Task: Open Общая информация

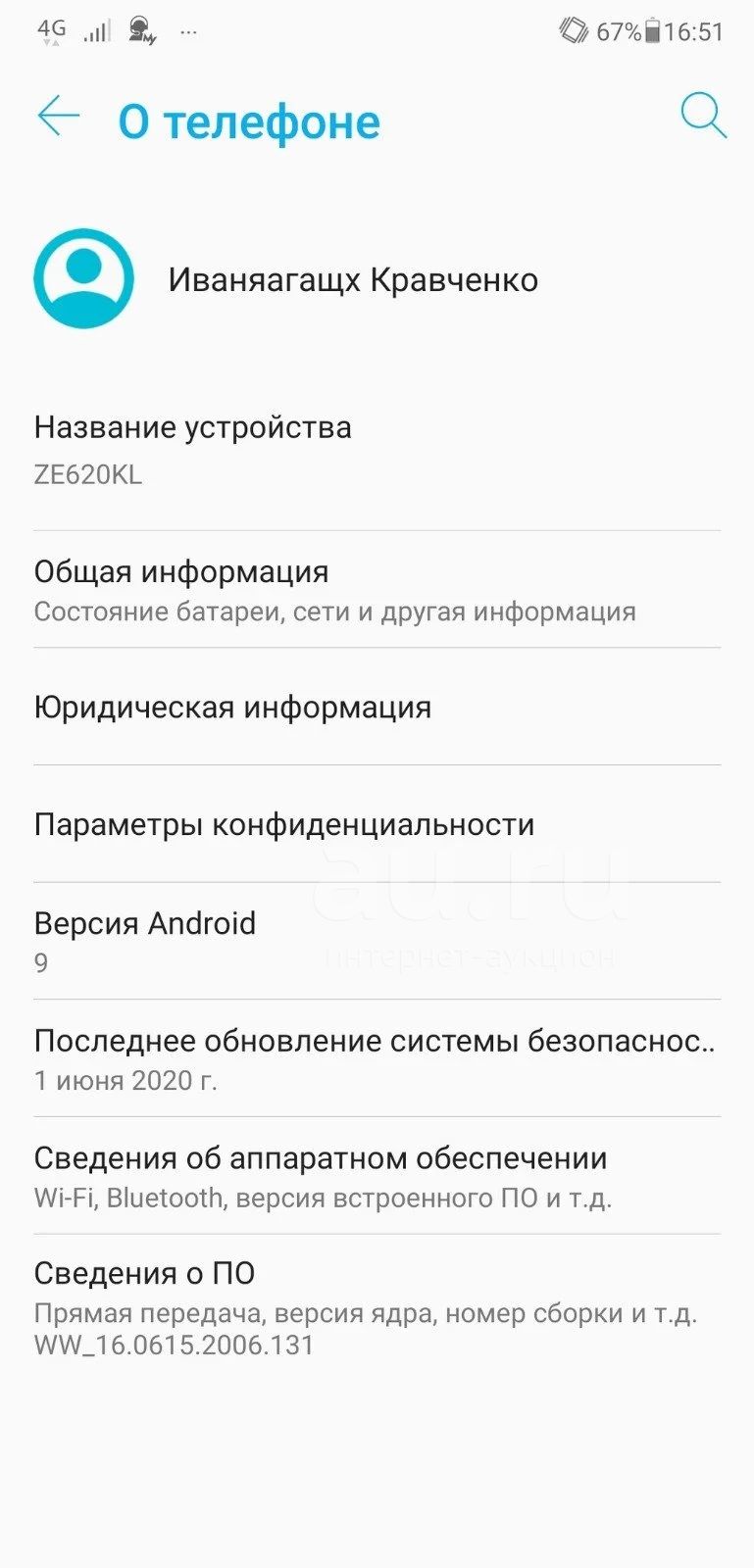Action: tap(377, 590)
